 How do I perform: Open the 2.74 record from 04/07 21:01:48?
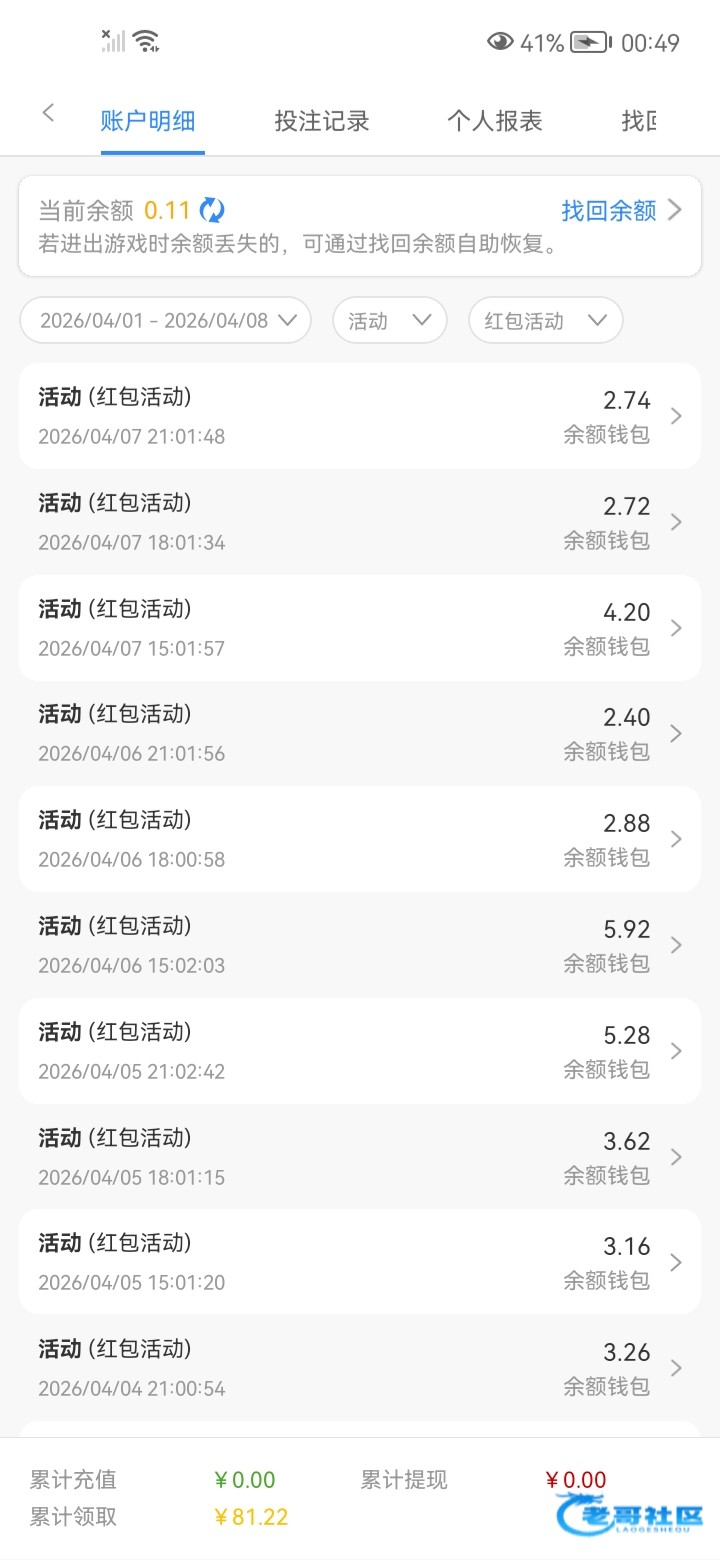click(x=359, y=416)
